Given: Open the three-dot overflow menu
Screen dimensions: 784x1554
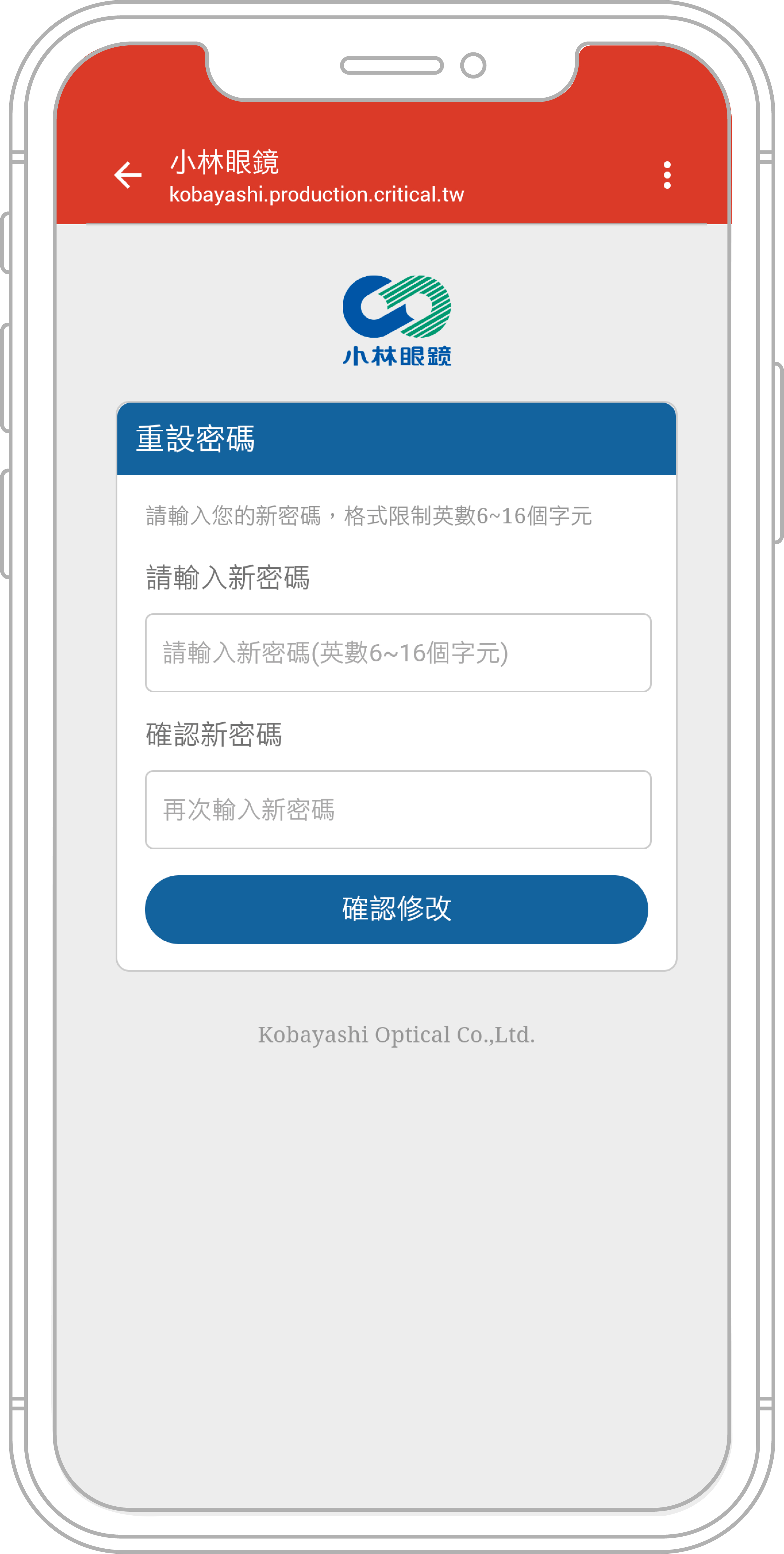Looking at the screenshot, I should click(666, 175).
